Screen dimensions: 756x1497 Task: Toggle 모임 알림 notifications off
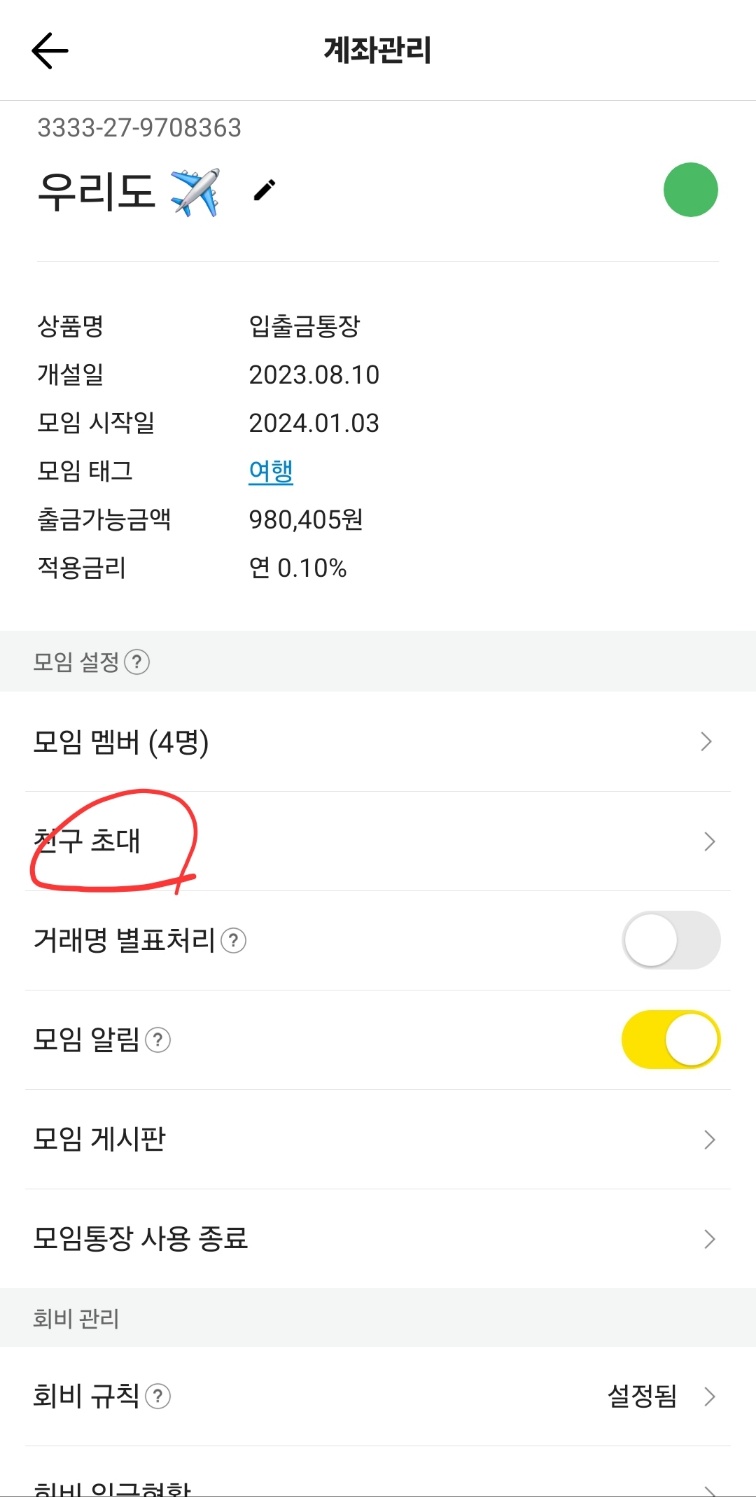point(671,1040)
